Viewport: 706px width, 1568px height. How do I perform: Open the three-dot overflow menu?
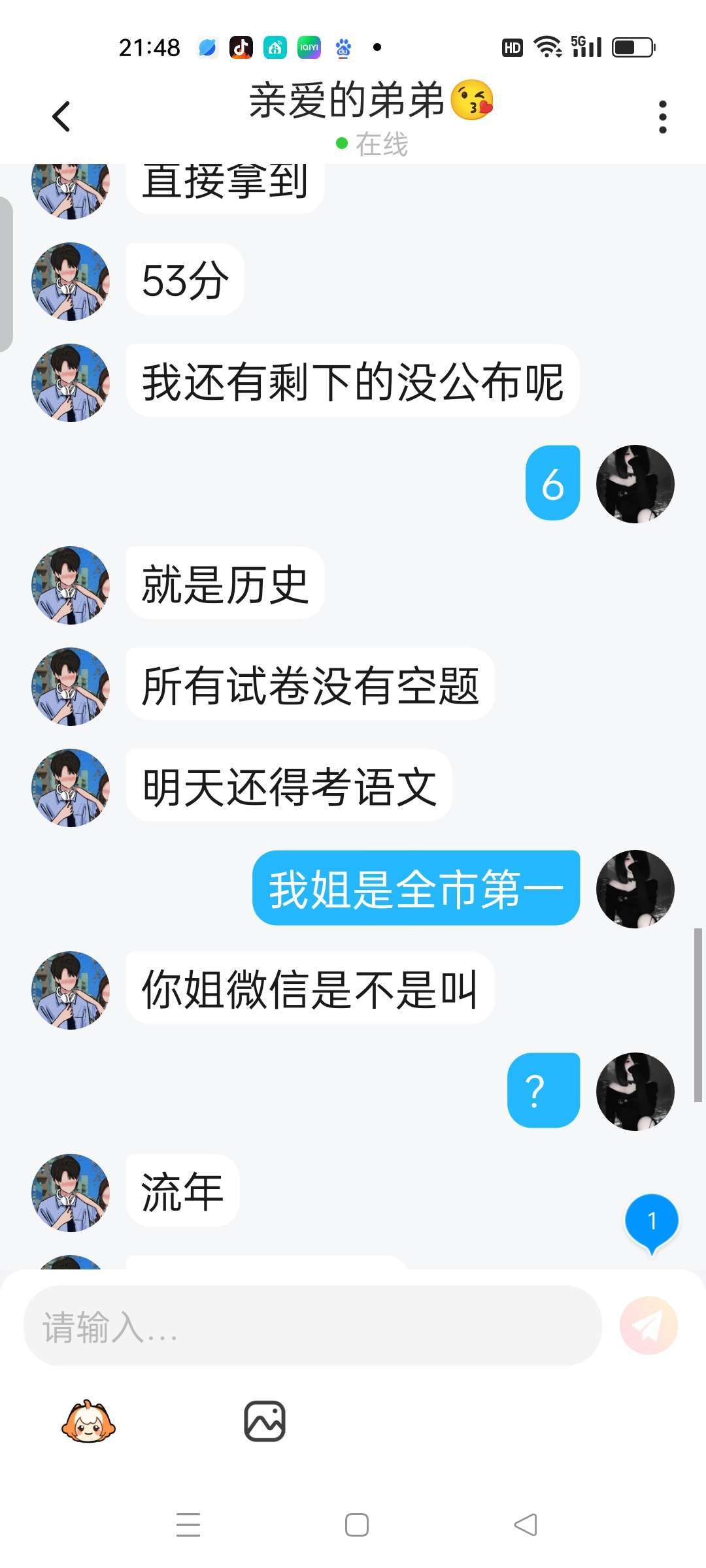tap(662, 117)
